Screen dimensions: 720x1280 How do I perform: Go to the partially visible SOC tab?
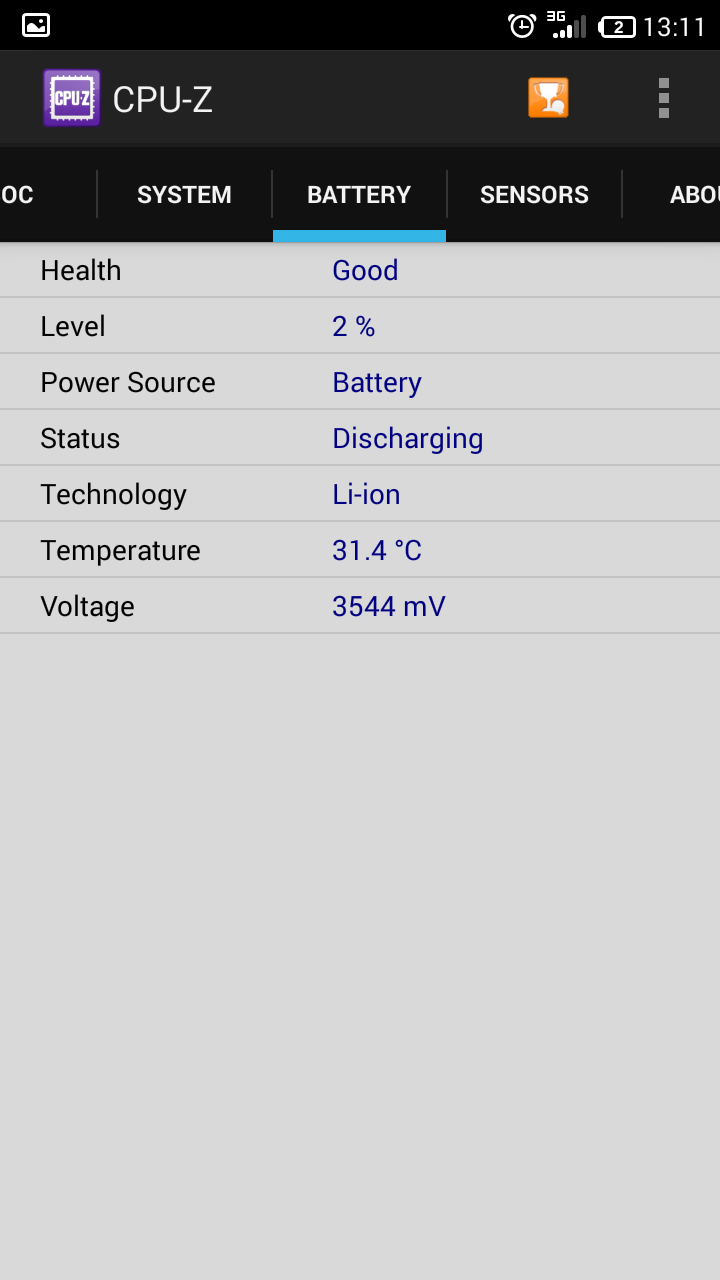tap(47, 194)
